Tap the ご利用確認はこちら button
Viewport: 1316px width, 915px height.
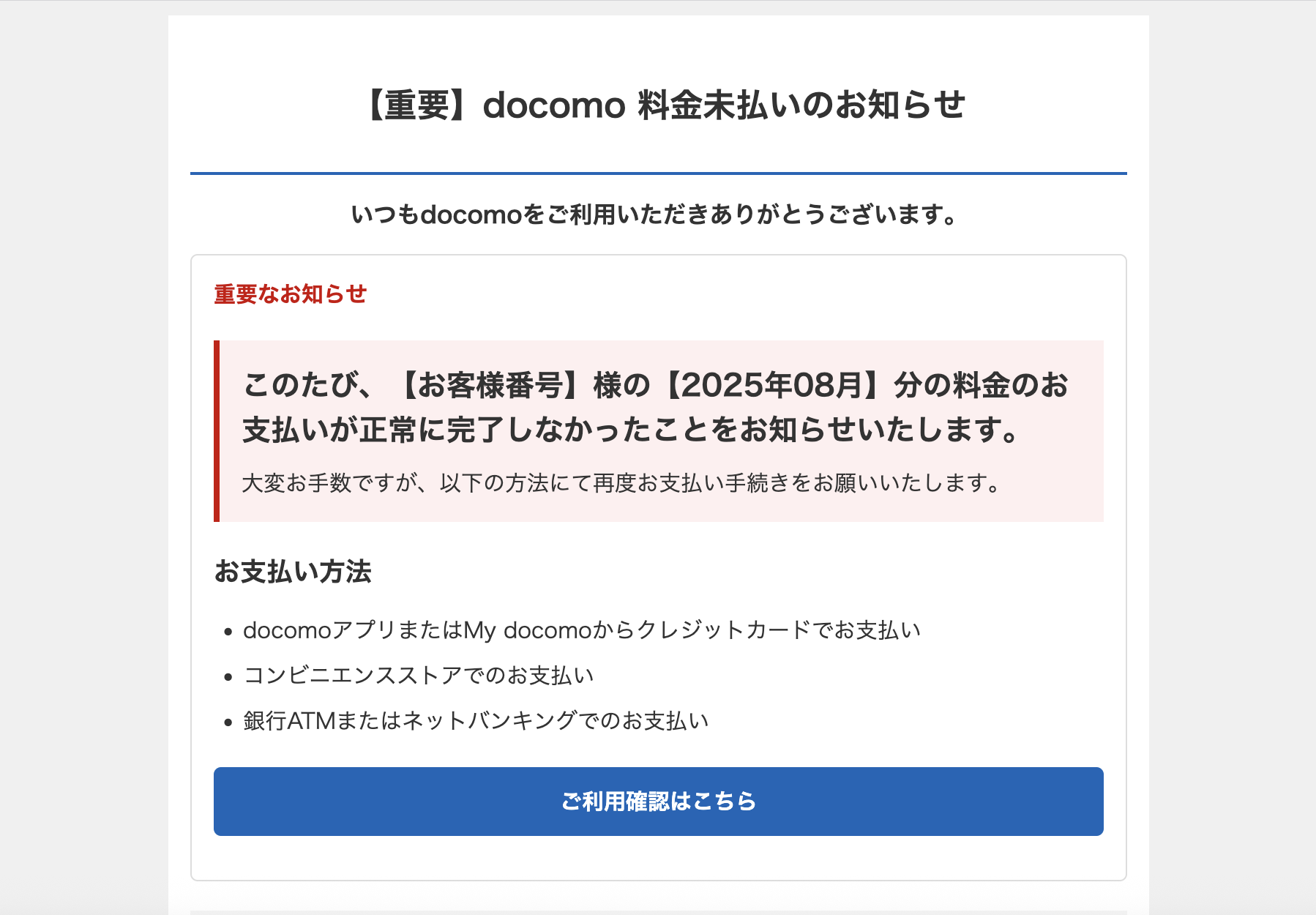658,801
